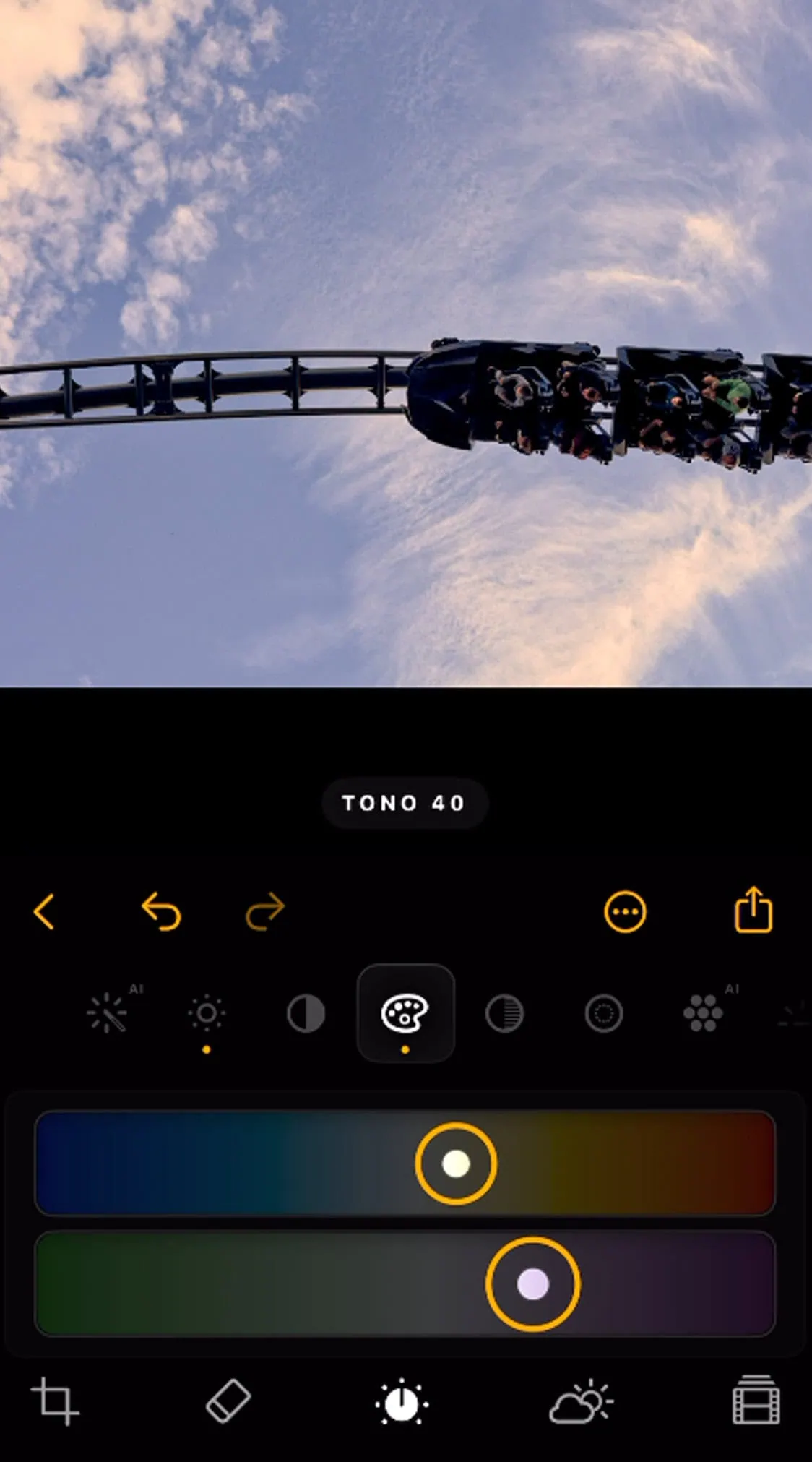Switch to the adjustments dial tab
This screenshot has width=812, height=1462.
click(402, 1402)
